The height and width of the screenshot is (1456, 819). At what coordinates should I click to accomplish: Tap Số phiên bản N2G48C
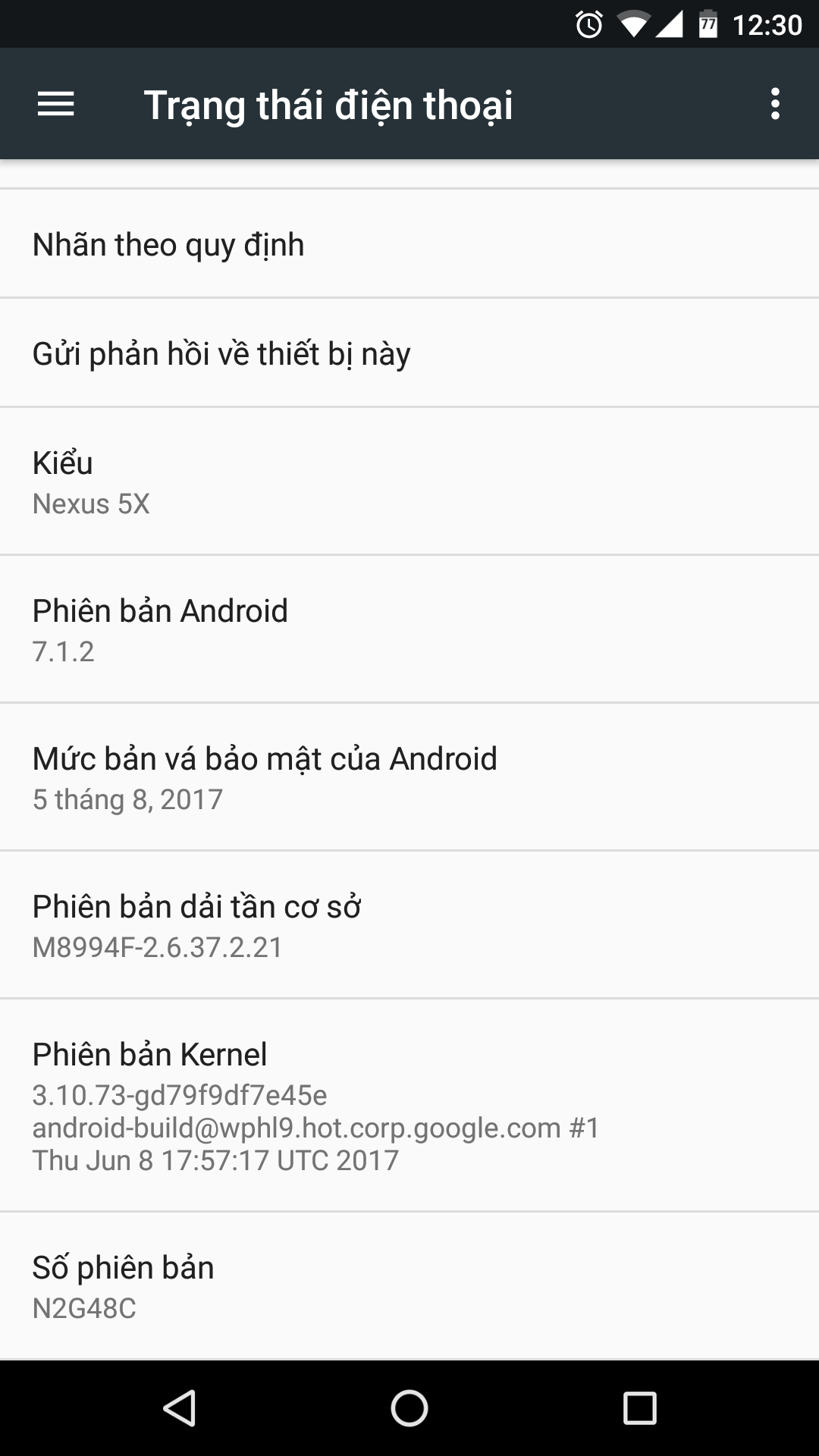[409, 1286]
